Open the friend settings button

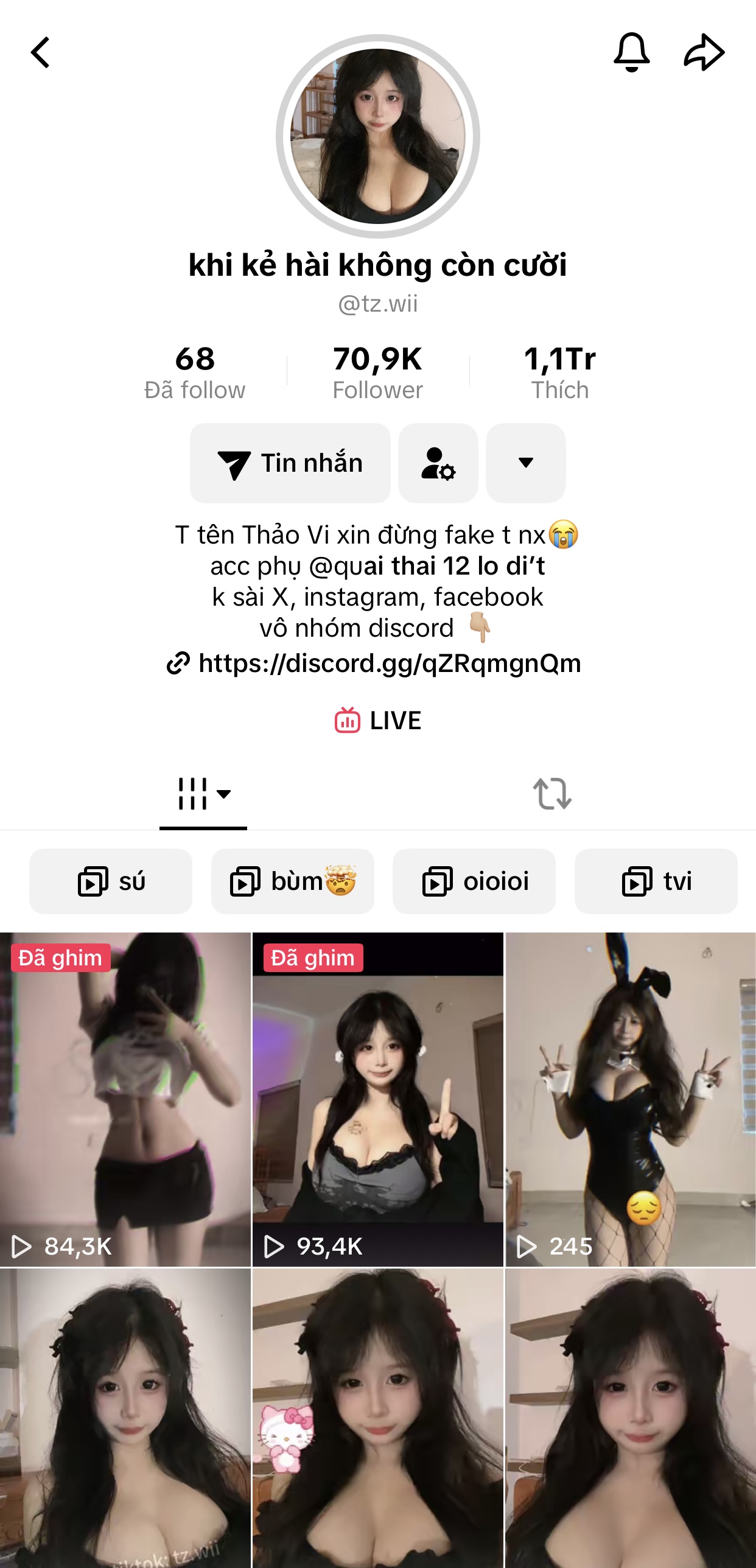[x=438, y=463]
